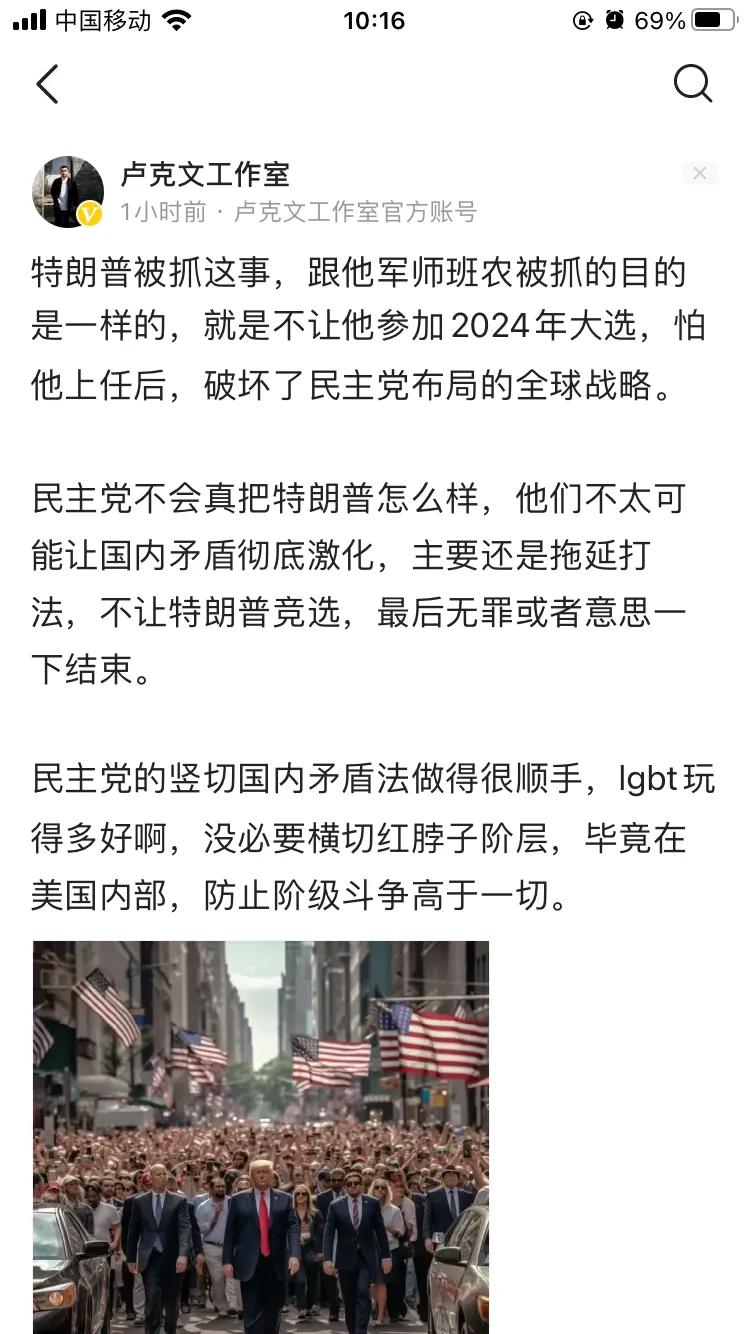Tap the battery icon in the status bar

[713, 18]
